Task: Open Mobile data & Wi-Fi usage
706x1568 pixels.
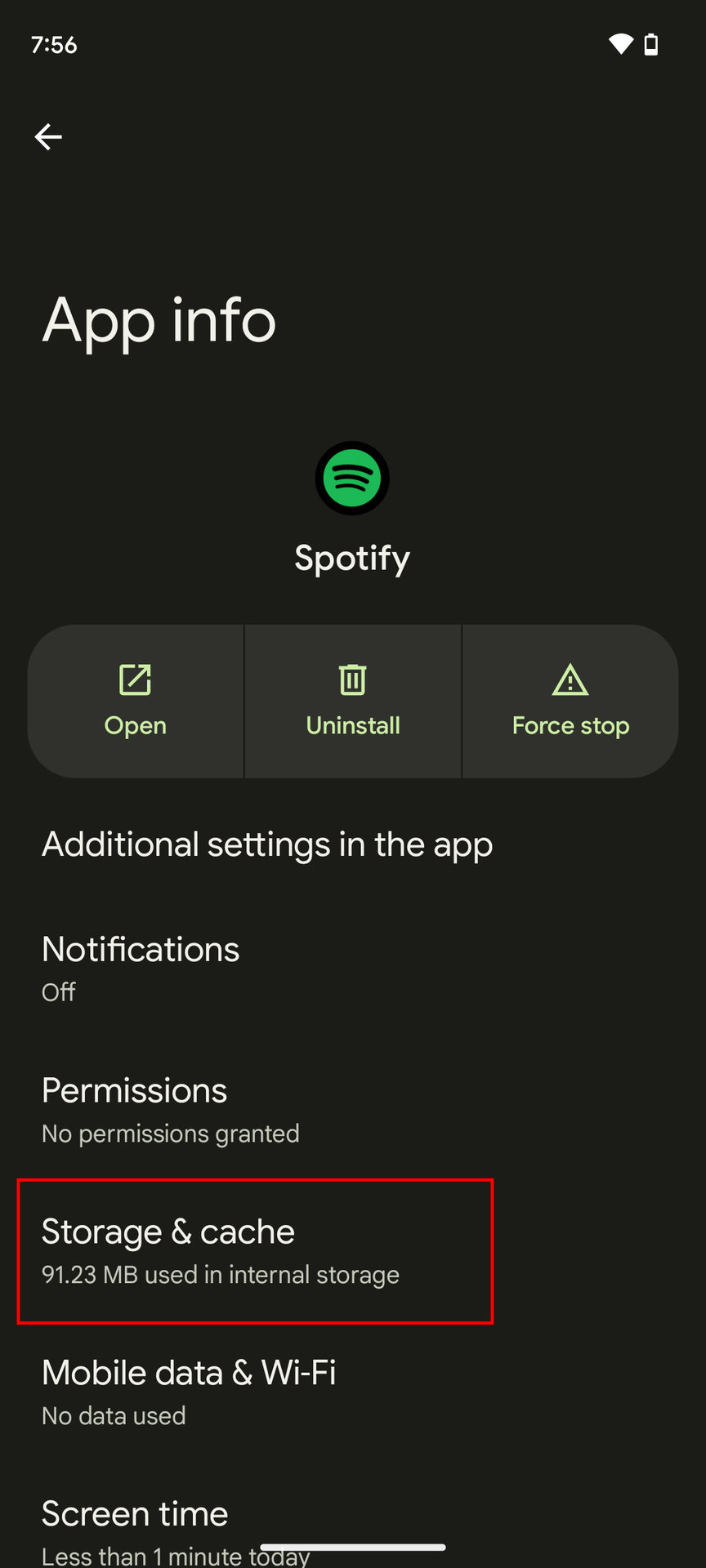Action: click(189, 1392)
